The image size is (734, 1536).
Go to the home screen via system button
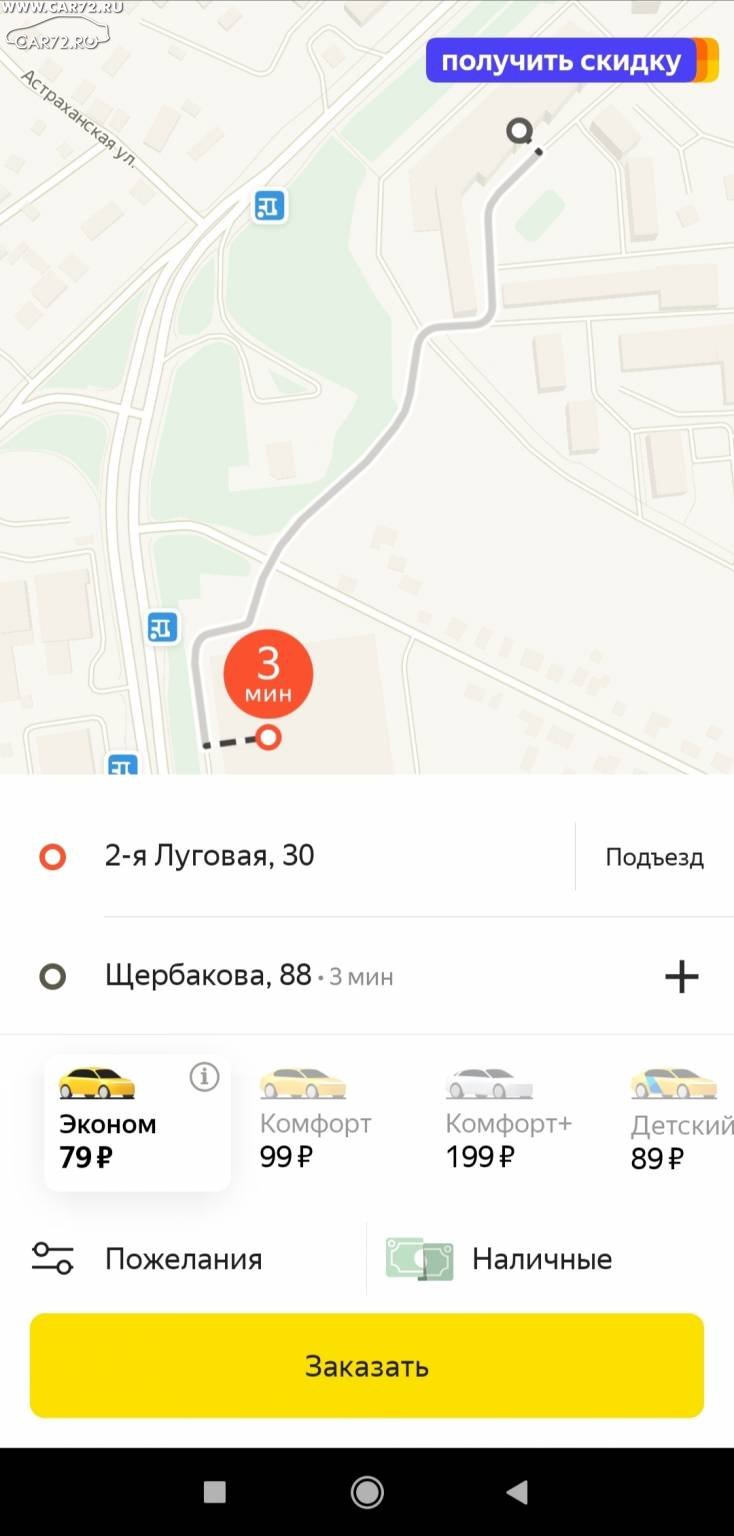coord(367,1493)
